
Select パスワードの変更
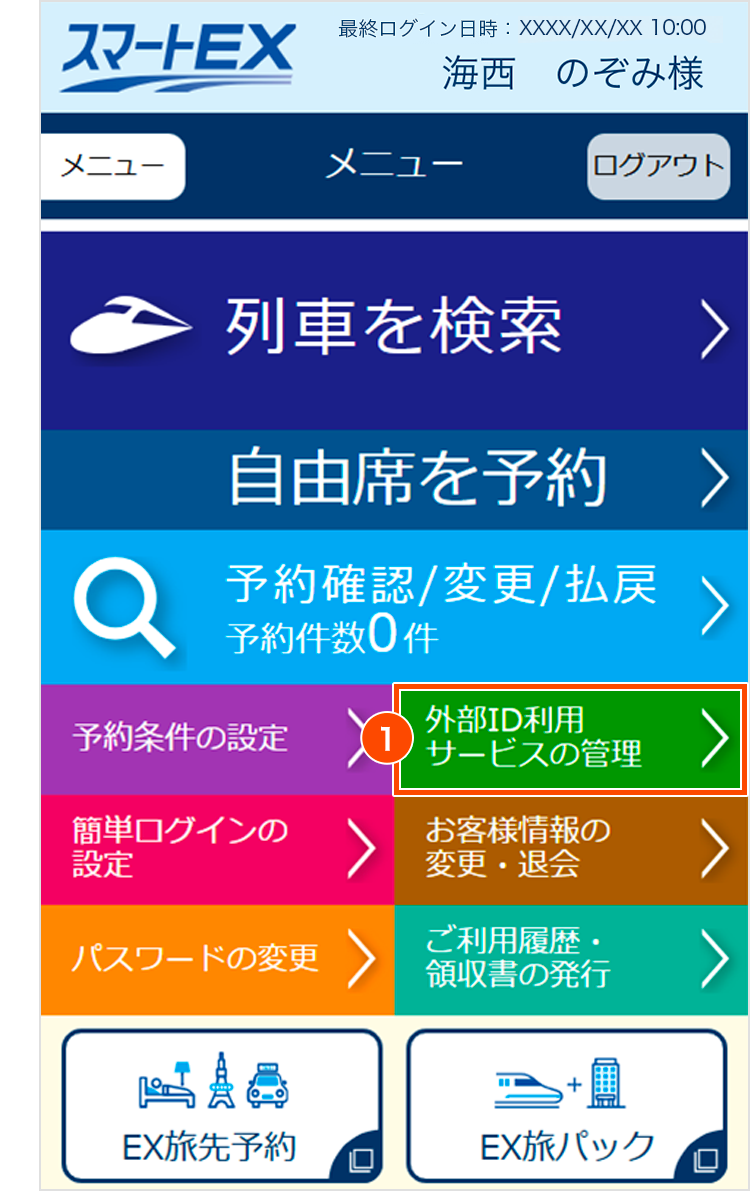pos(217,959)
